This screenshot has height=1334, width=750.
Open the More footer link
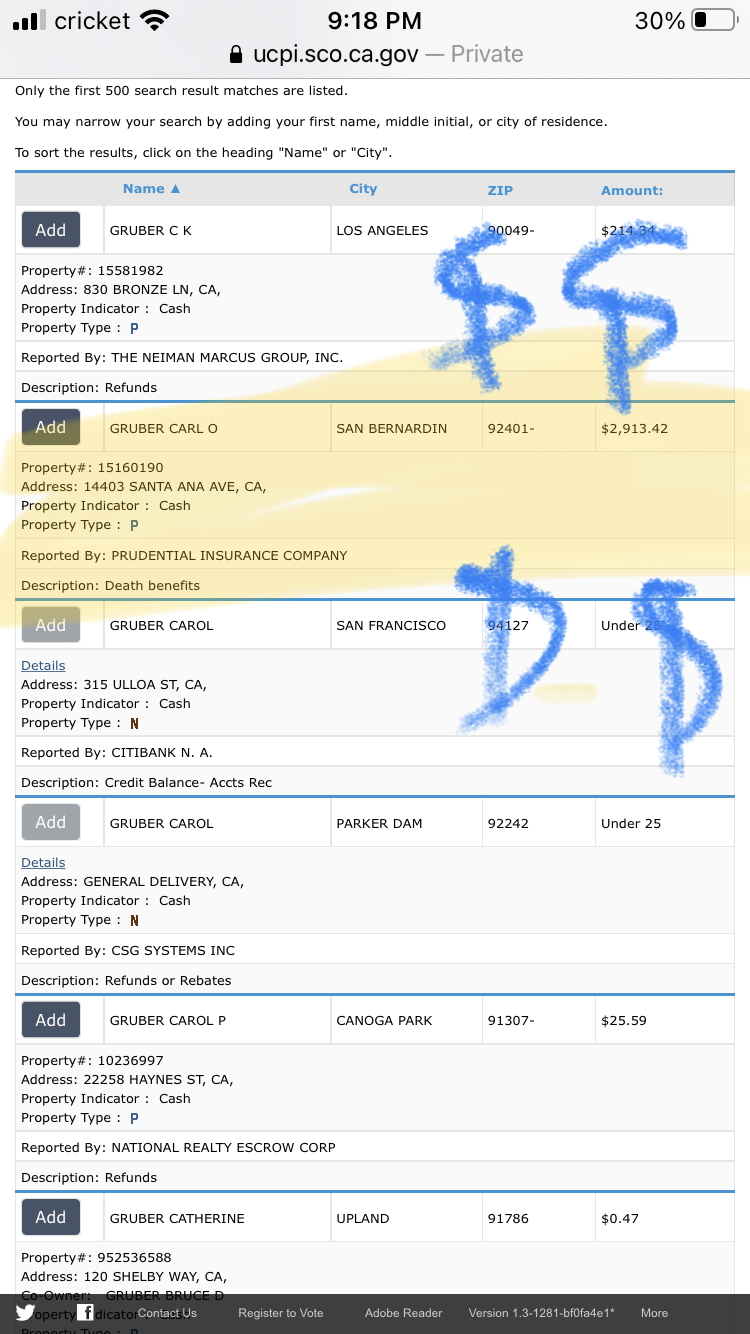pos(655,1313)
